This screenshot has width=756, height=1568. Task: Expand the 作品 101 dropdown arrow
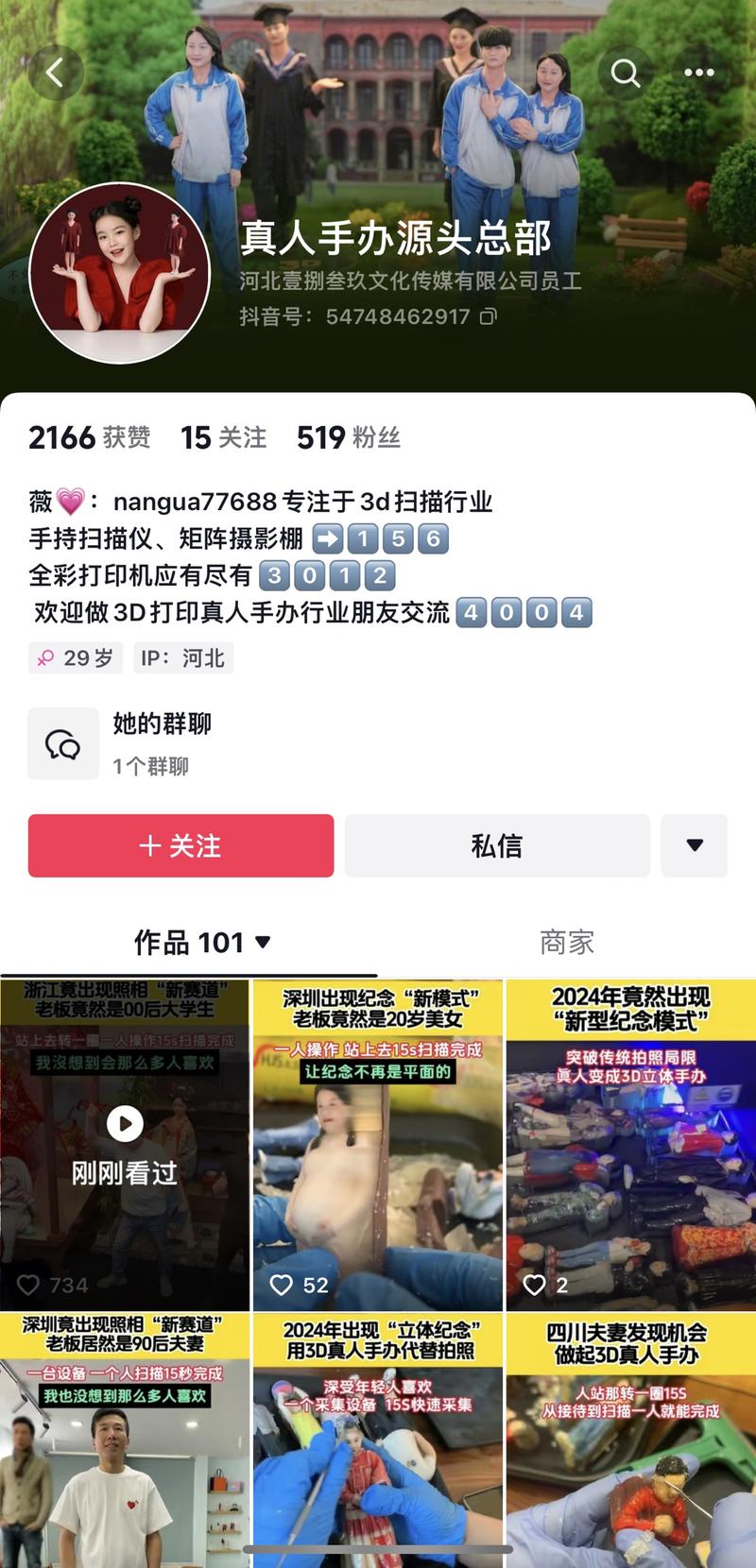(264, 943)
